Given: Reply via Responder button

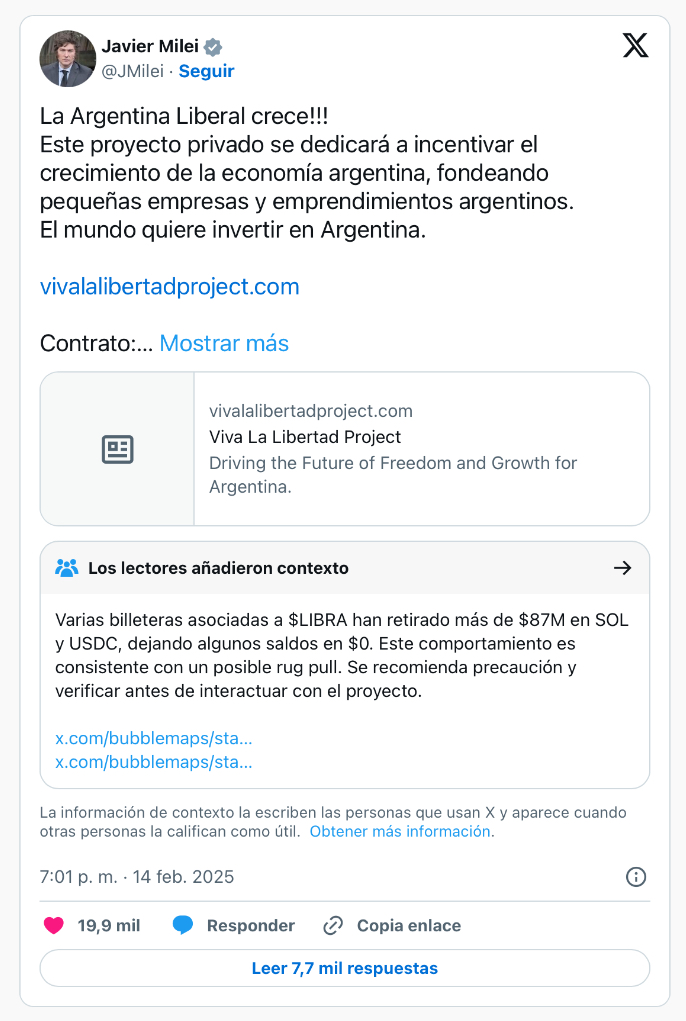Looking at the screenshot, I should pyautogui.click(x=234, y=925).
